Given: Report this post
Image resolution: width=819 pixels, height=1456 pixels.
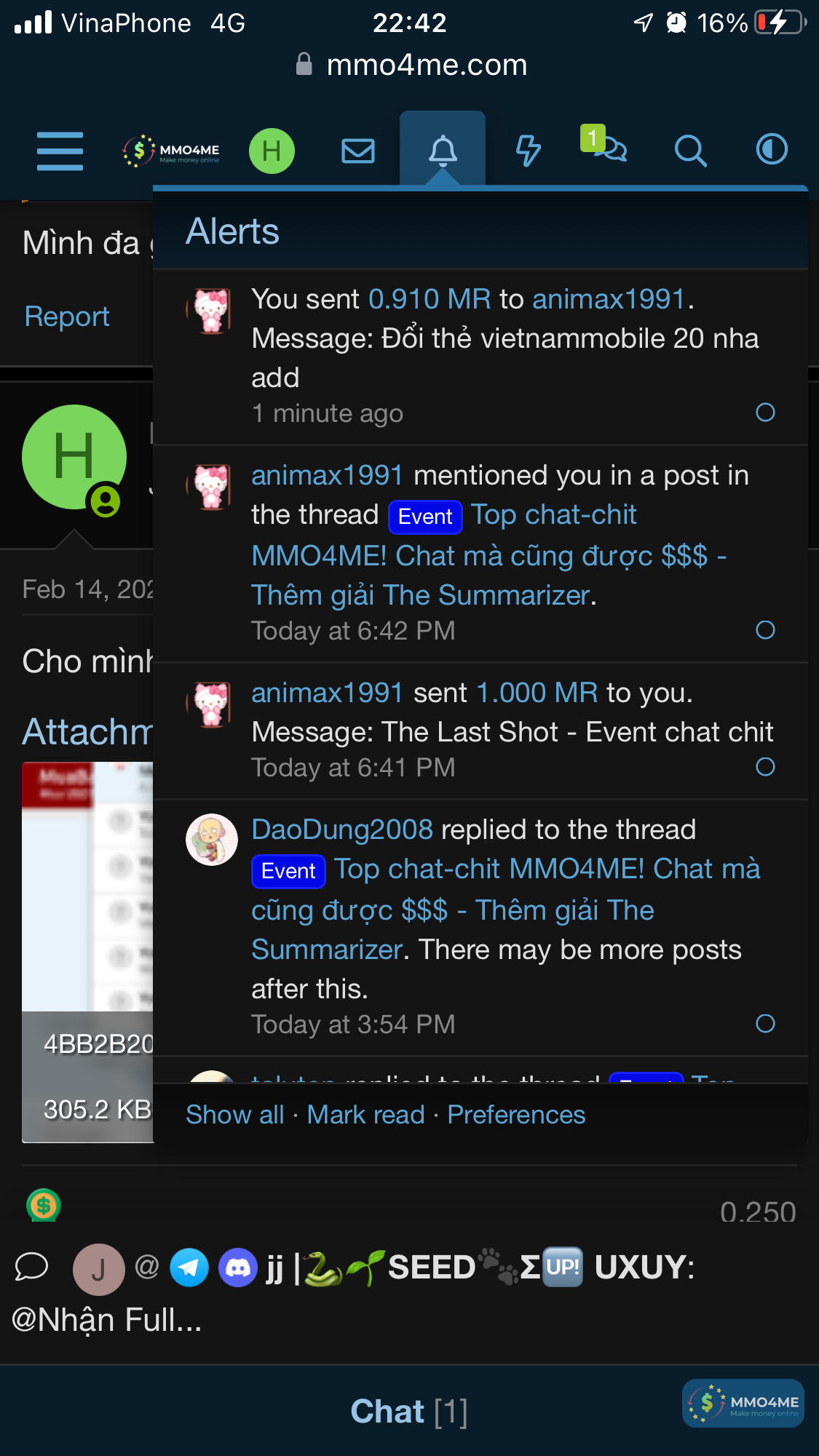Looking at the screenshot, I should coord(67,317).
